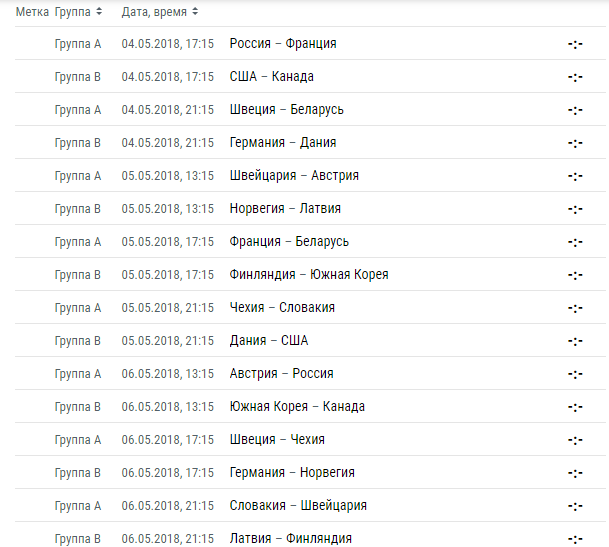Sort the table by Группа column

tap(78, 12)
